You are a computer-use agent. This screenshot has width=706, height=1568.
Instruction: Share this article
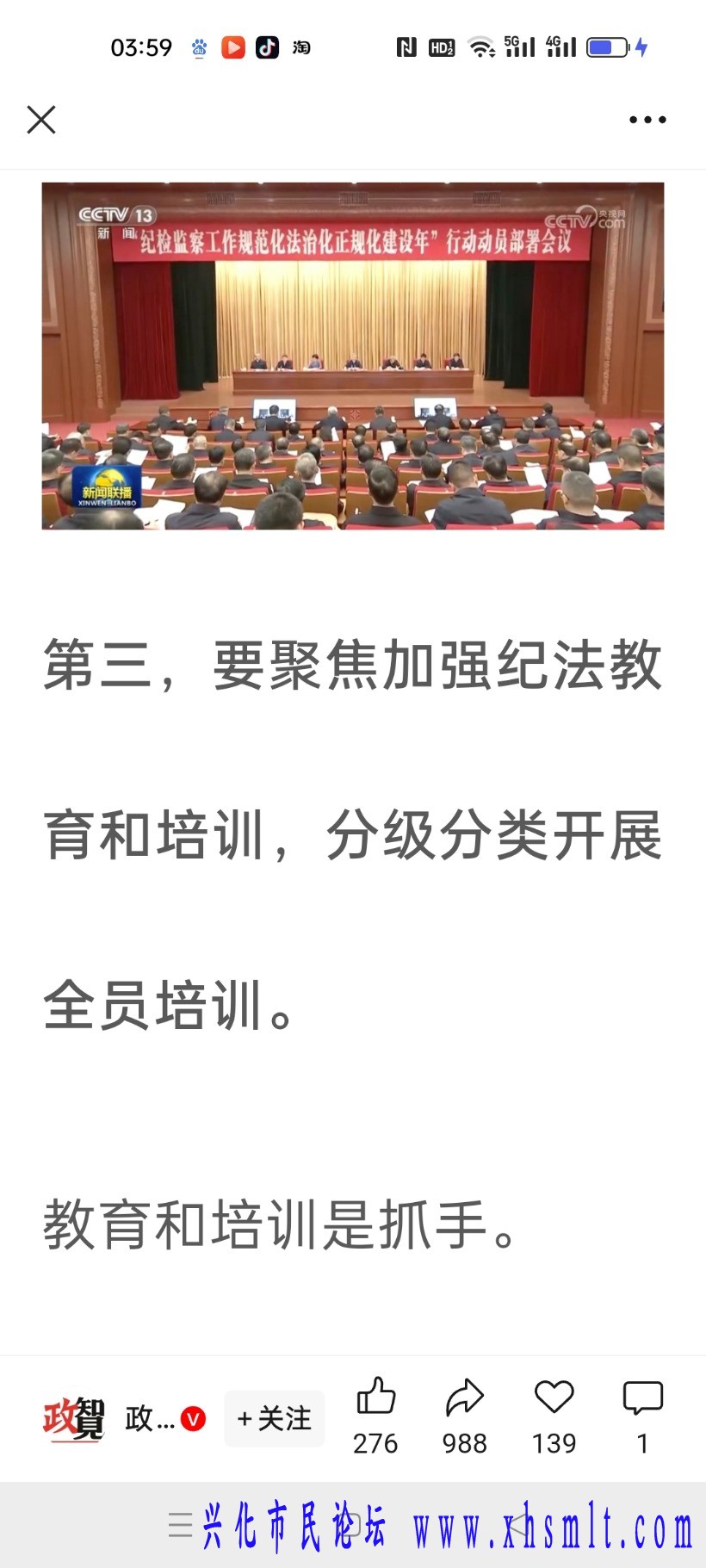[465, 1398]
